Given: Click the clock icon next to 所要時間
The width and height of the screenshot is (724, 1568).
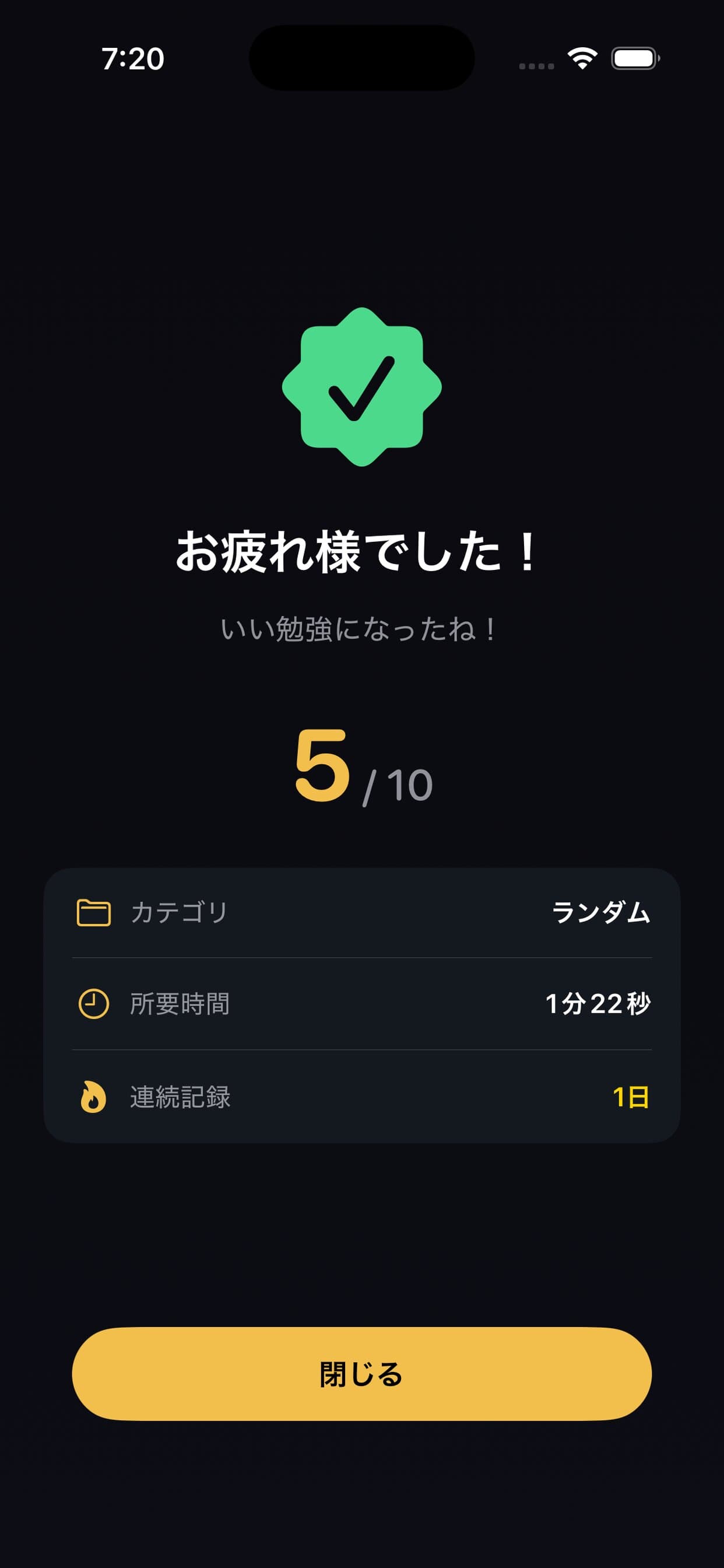Looking at the screenshot, I should (x=93, y=1005).
